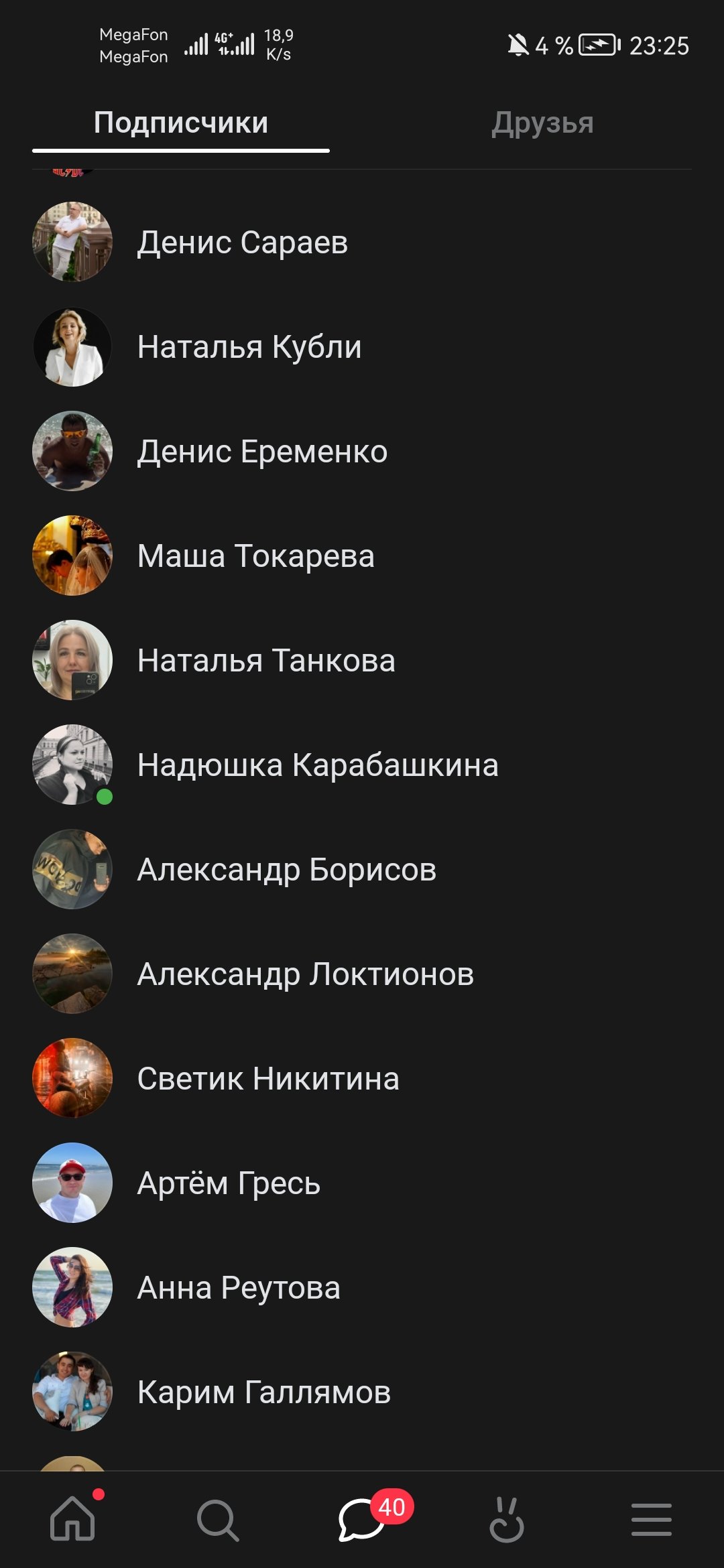Open the hamburger menu
The width and height of the screenshot is (724, 1568).
click(651, 1518)
